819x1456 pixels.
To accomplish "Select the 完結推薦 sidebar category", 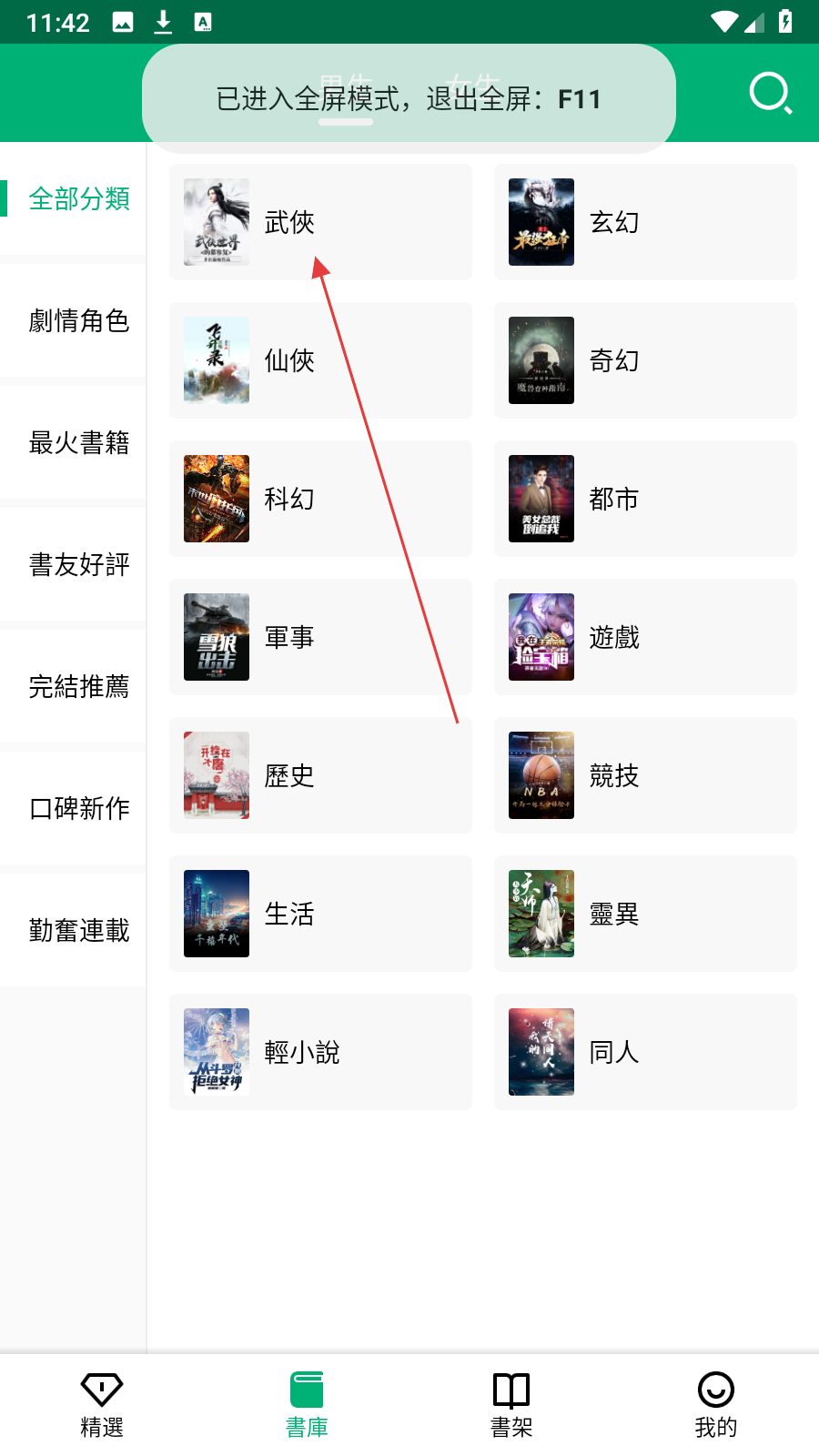I will pyautogui.click(x=78, y=686).
